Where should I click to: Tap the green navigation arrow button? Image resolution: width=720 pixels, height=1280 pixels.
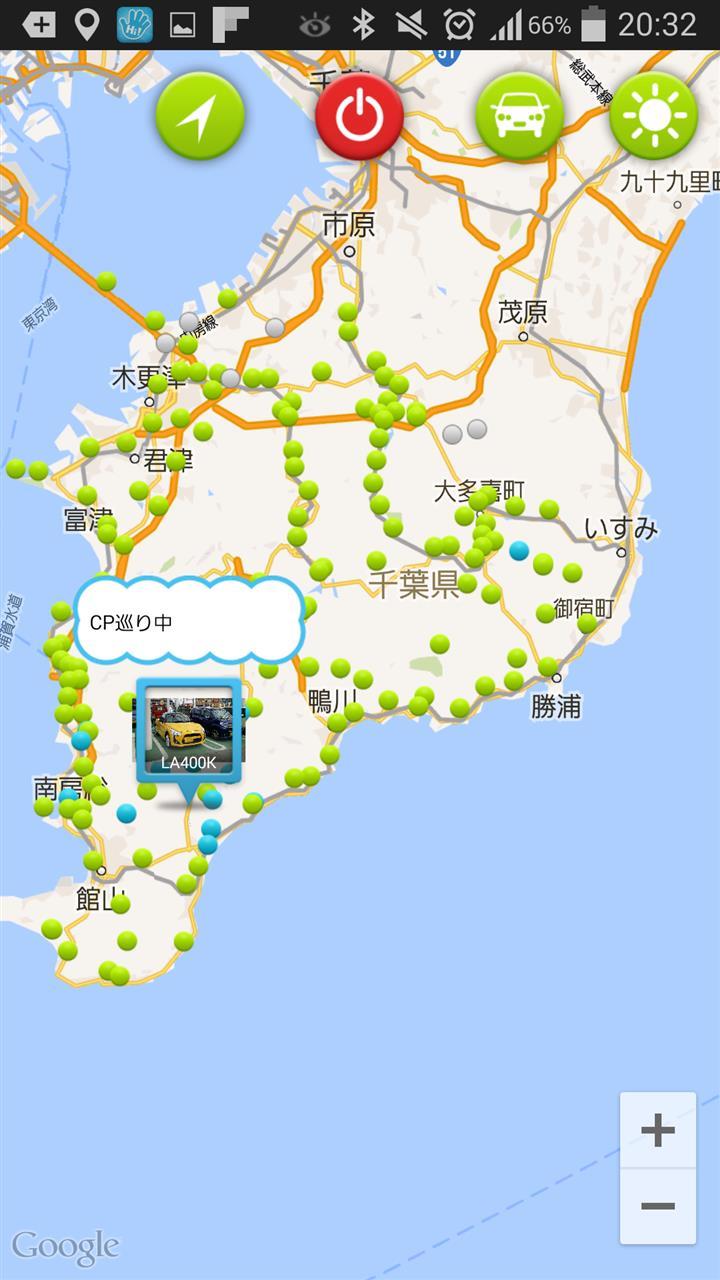point(199,116)
